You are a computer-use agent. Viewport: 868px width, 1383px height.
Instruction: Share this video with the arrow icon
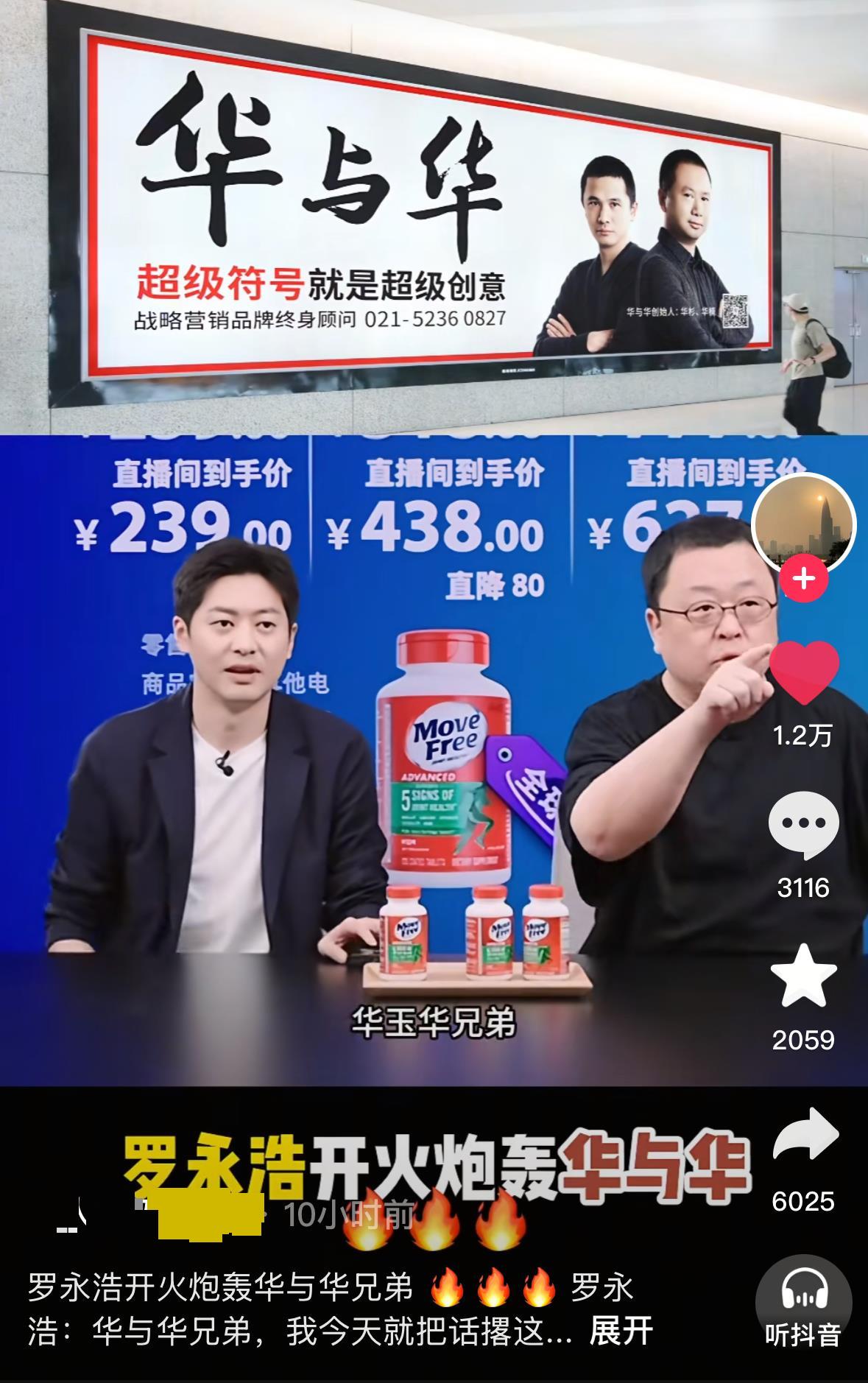tap(805, 1136)
